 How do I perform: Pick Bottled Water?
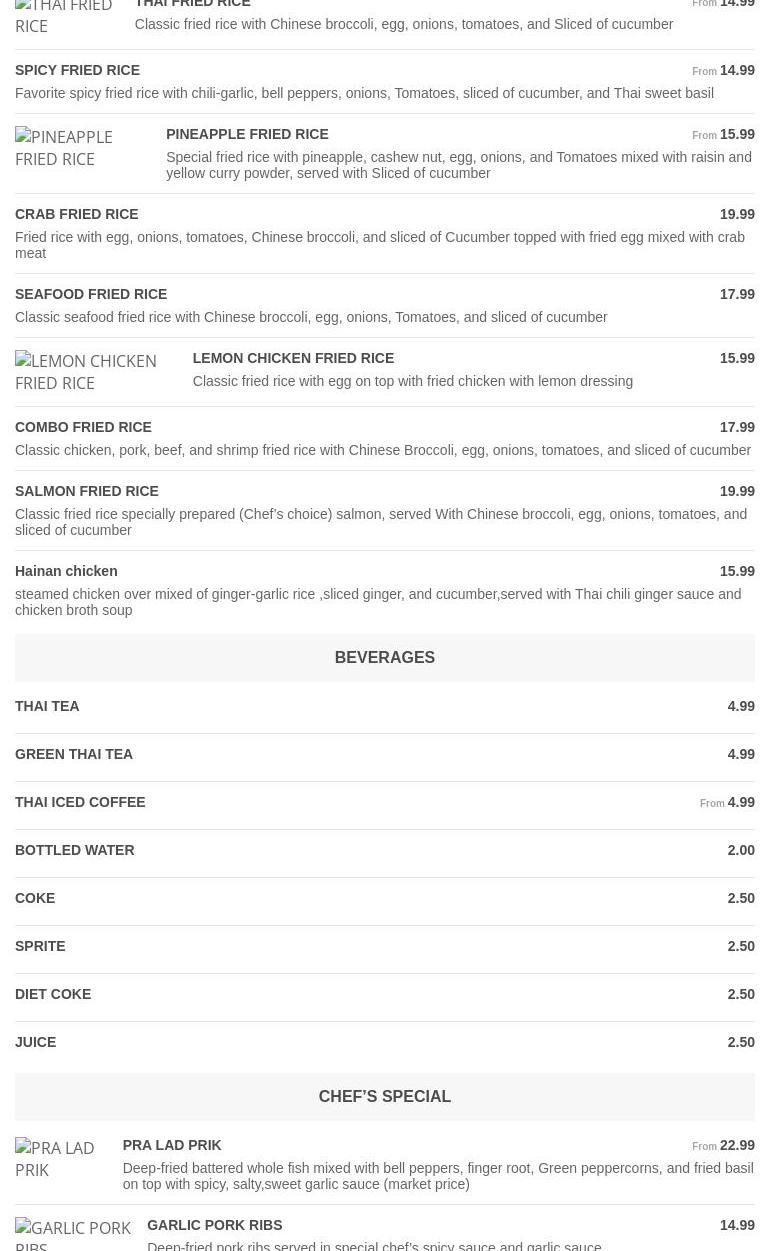pos(74,851)
